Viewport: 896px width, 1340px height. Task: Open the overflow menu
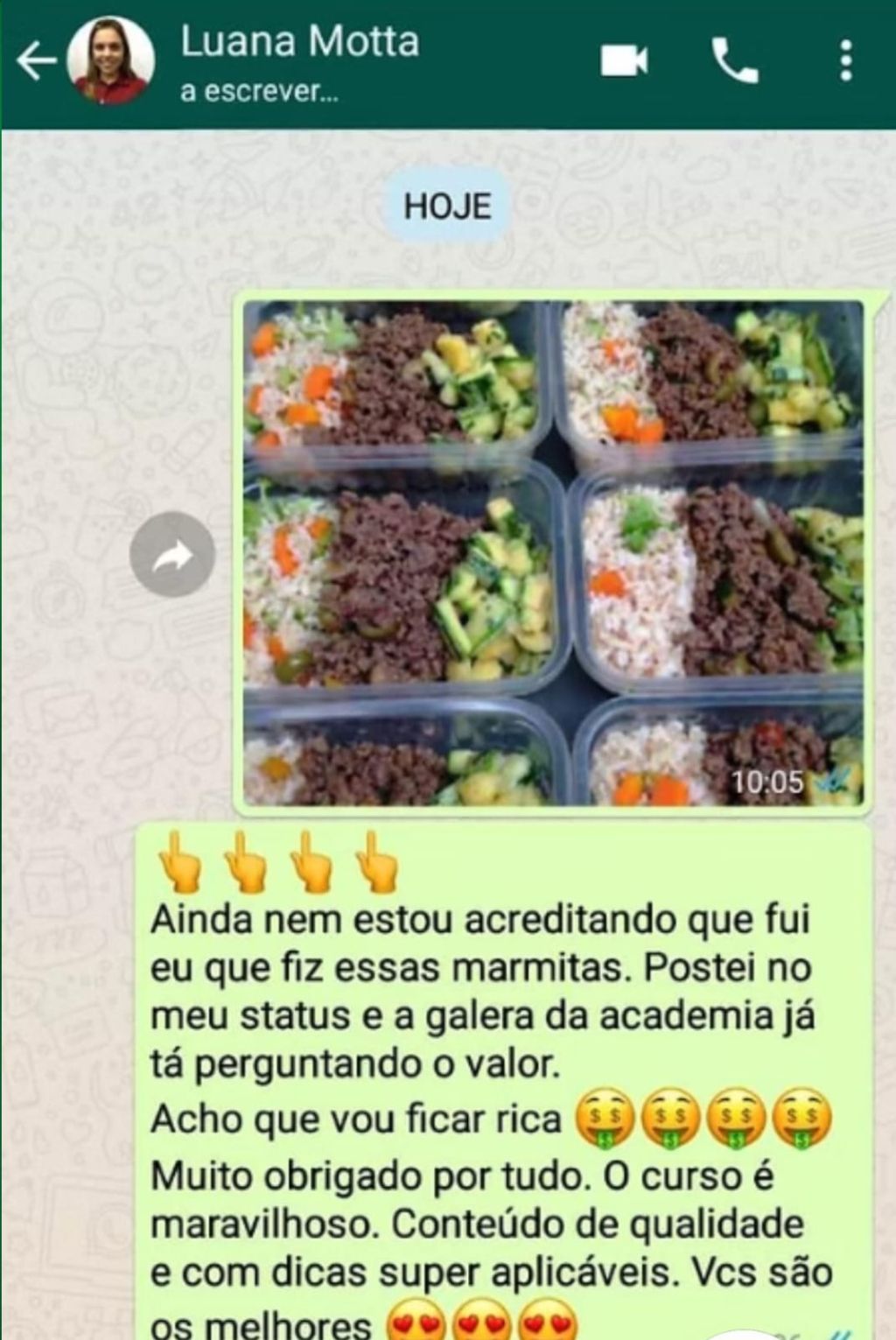[845, 61]
